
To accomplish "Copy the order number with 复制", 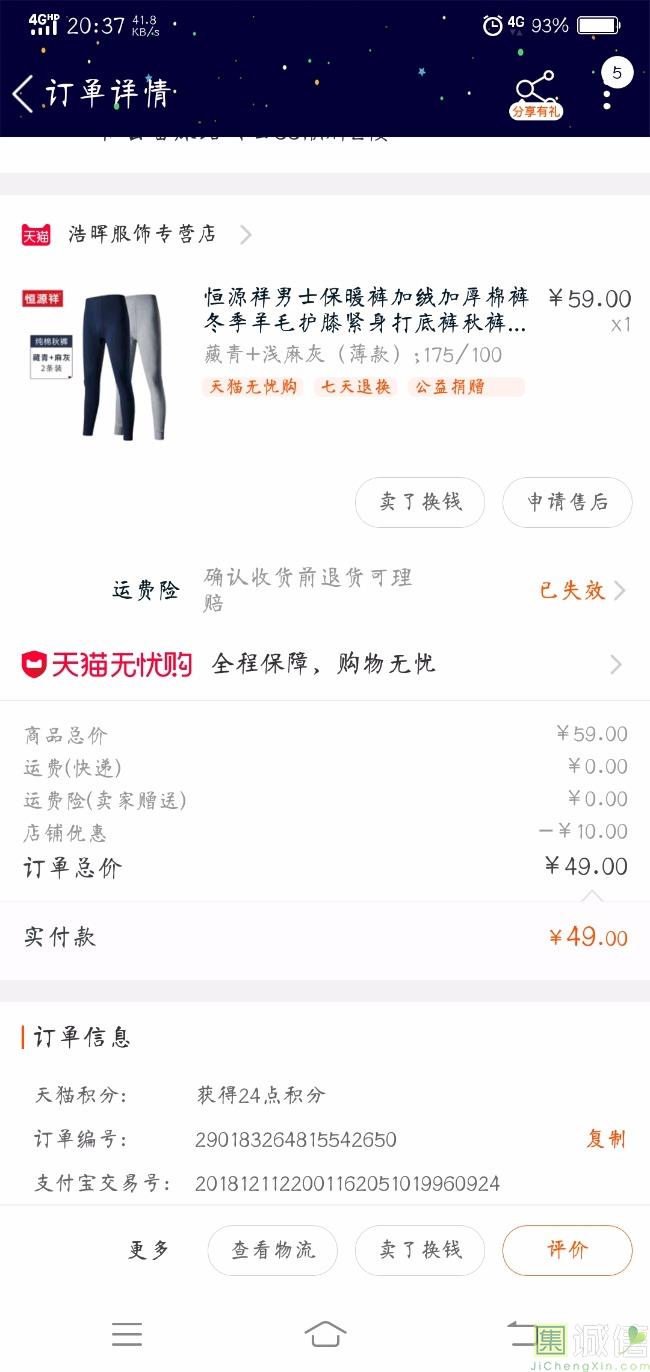I will coord(606,1139).
